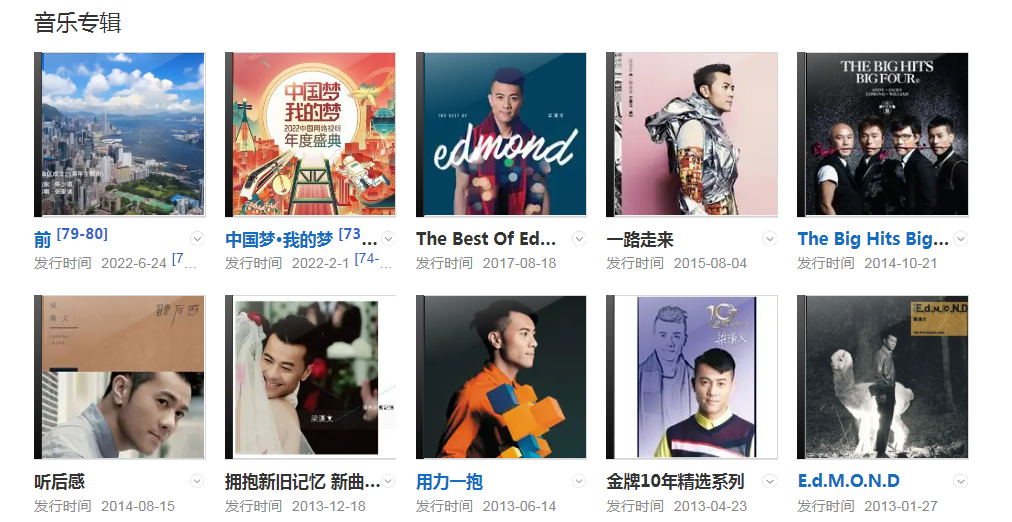The height and width of the screenshot is (522, 1012).
Task: Expand details arrow for The Best Of Ed...
Action: click(x=579, y=239)
